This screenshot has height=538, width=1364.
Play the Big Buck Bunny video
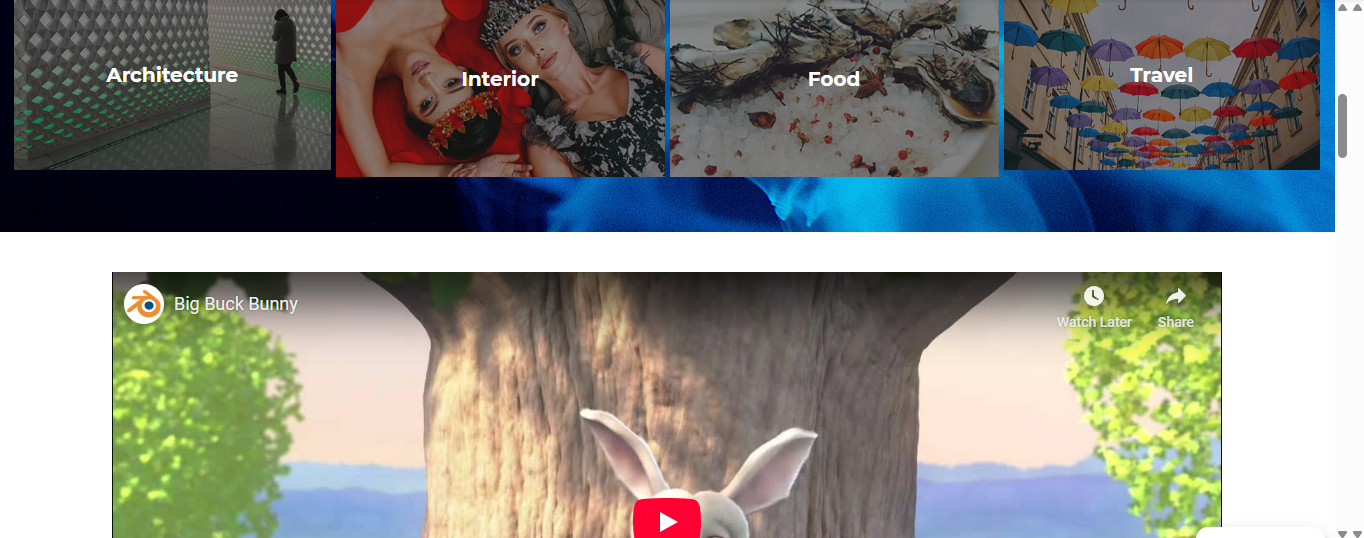coord(667,520)
